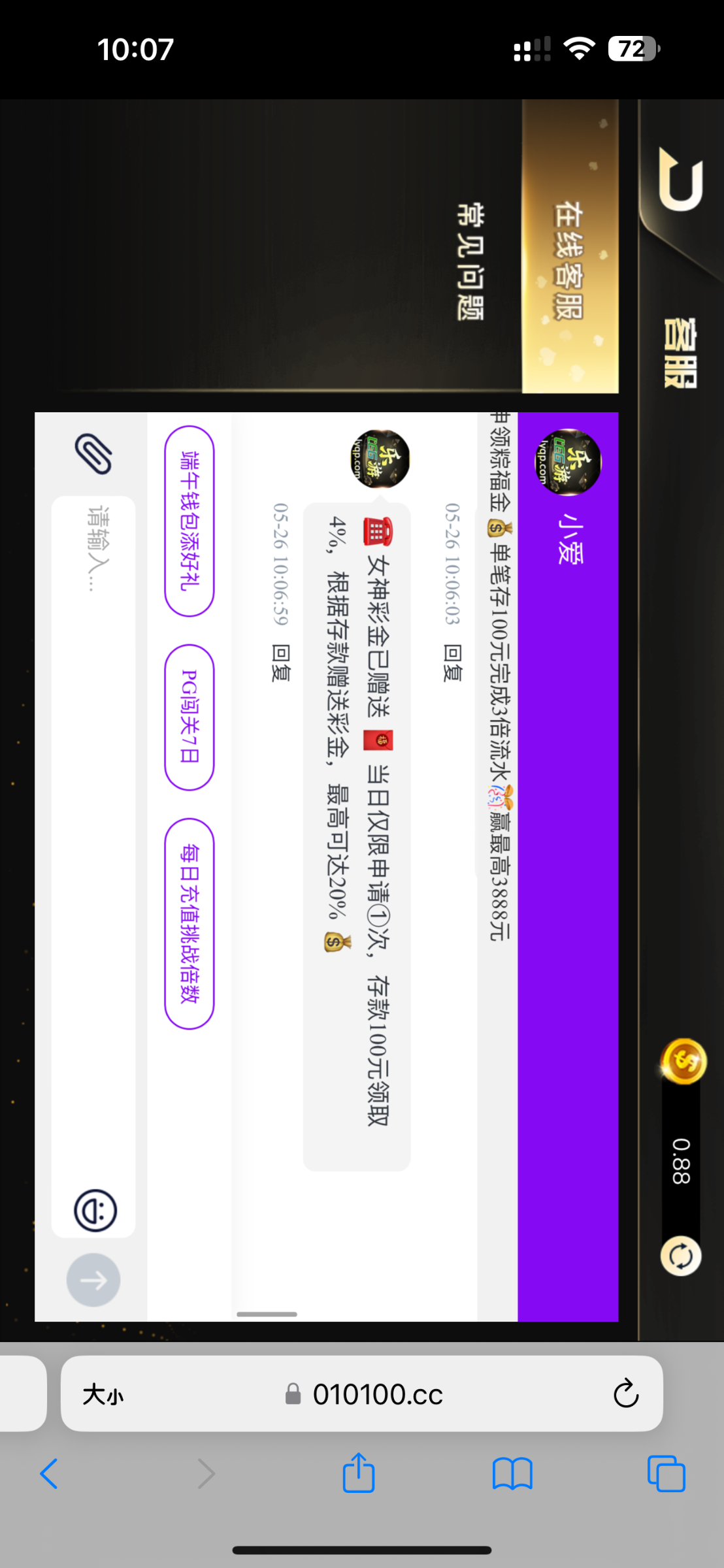Send the message with arrow button
Viewport: 724px width, 1568px height.
point(93,1280)
